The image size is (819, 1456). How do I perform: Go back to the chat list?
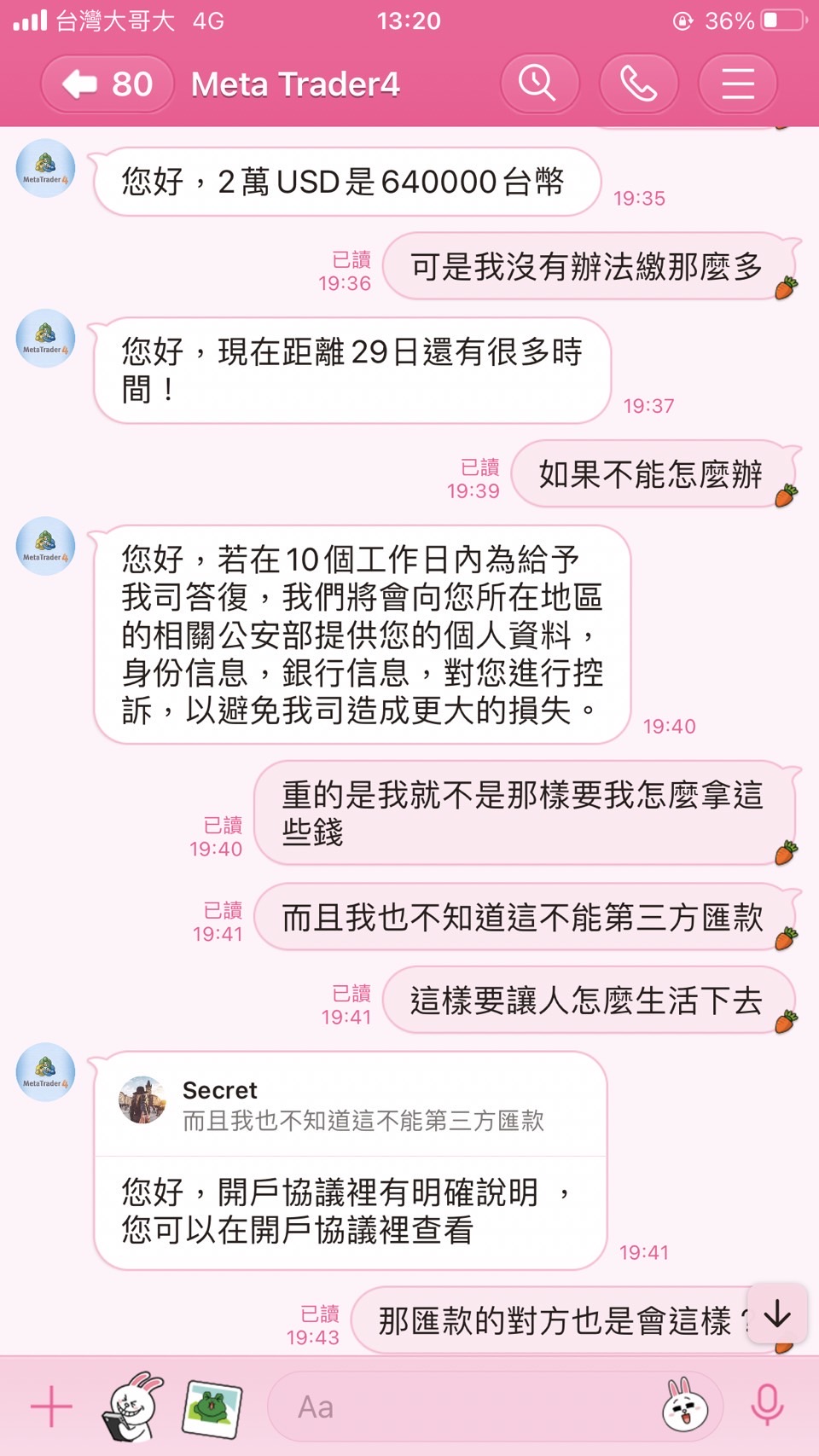(x=107, y=84)
